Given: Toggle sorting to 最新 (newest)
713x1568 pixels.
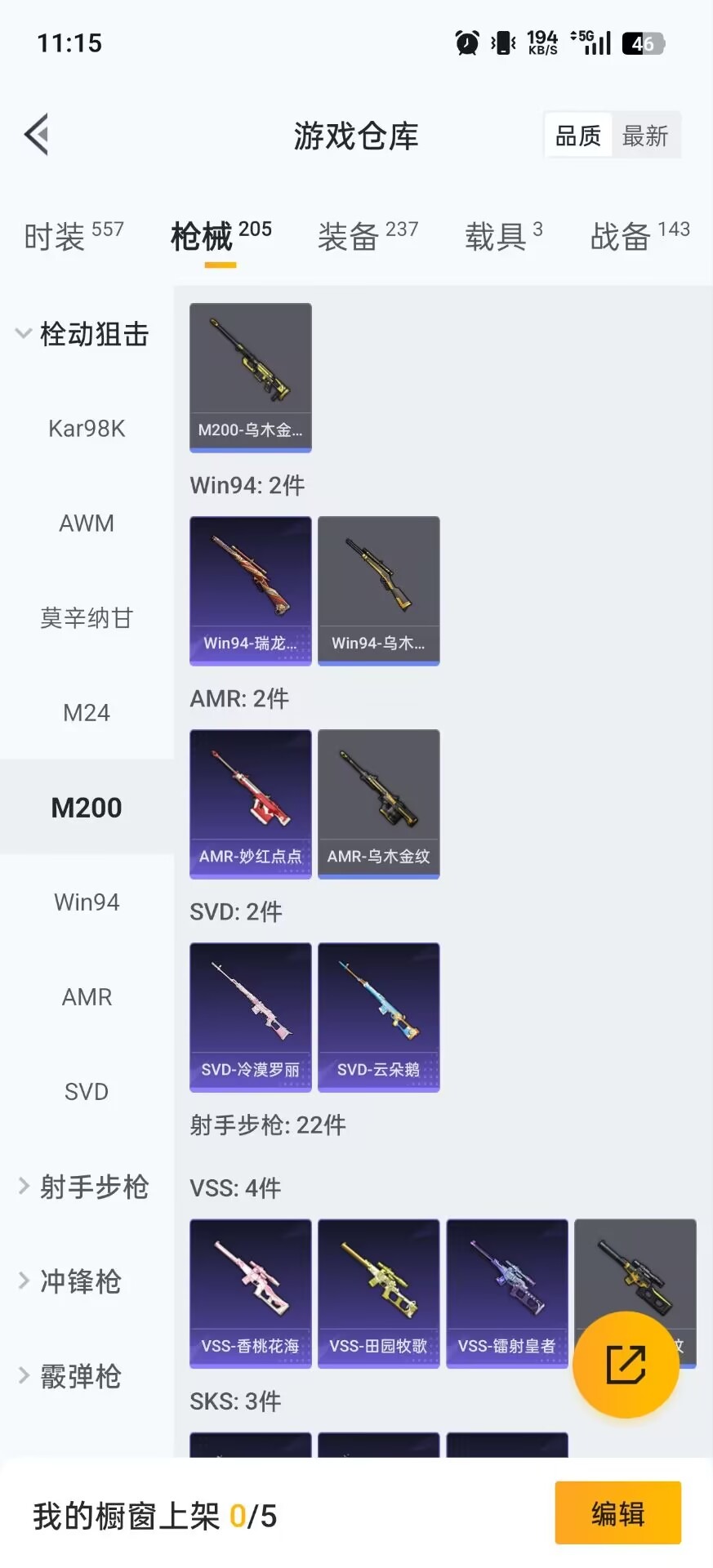Looking at the screenshot, I should (646, 135).
